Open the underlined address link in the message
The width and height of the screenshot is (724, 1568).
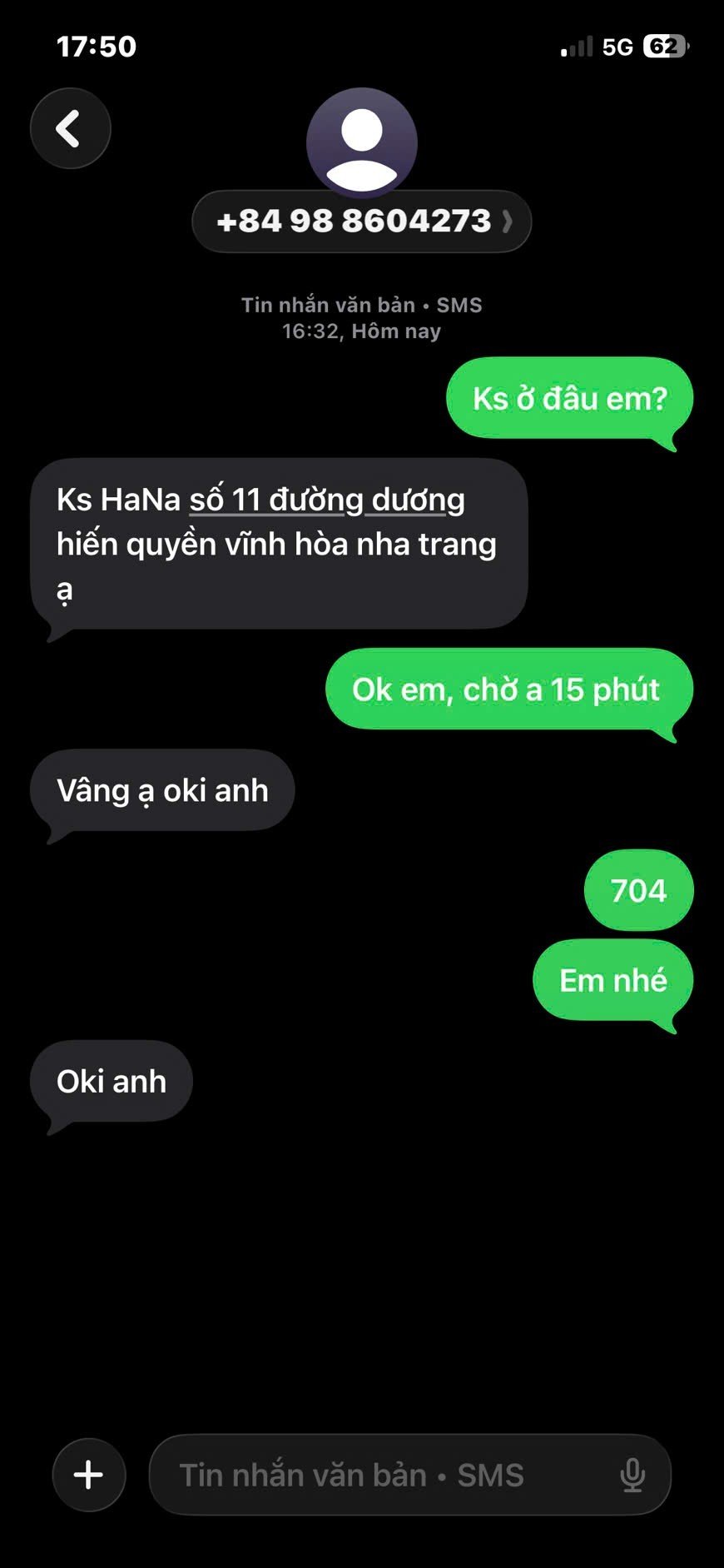point(327,500)
